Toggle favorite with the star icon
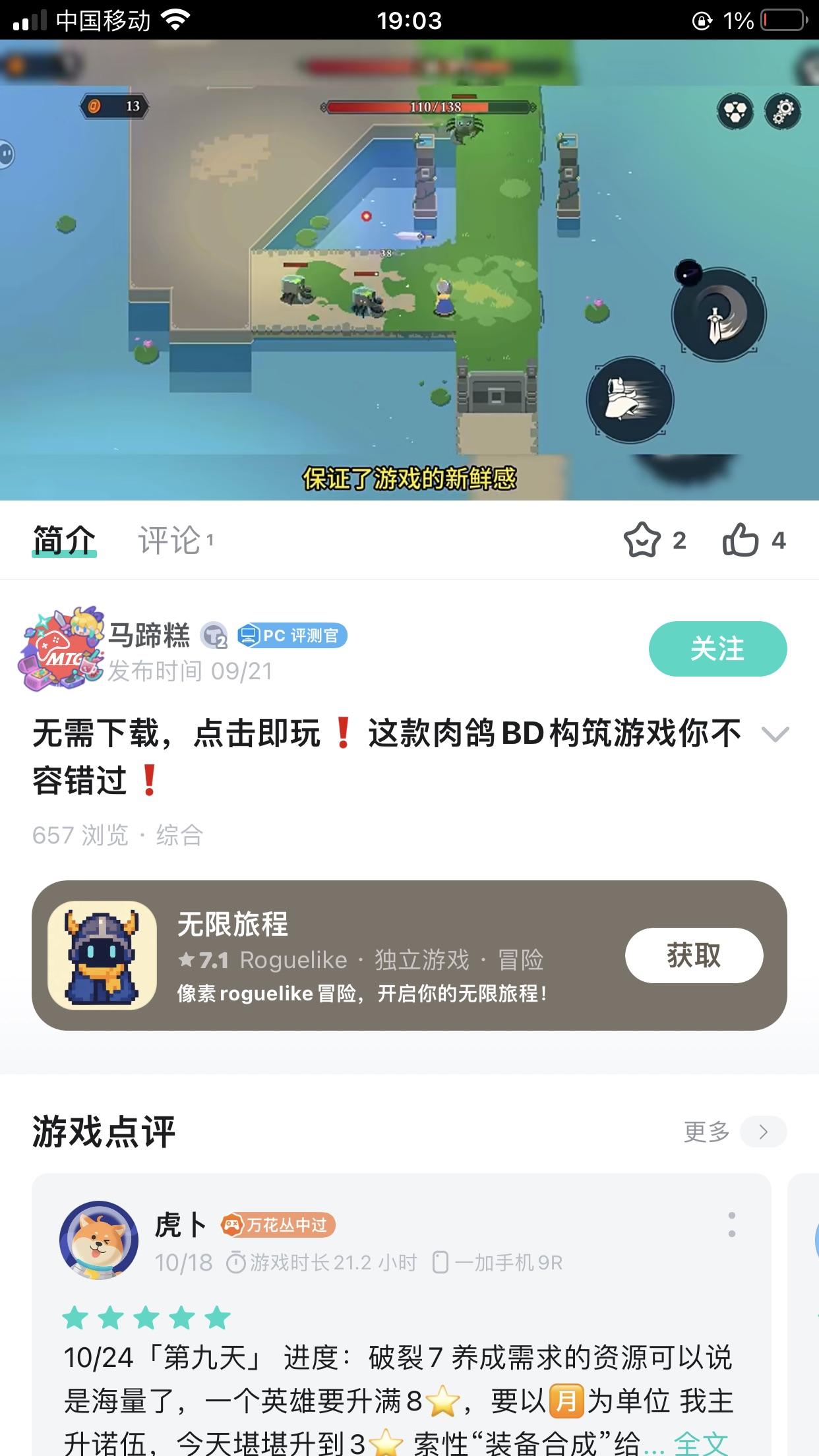The width and height of the screenshot is (819, 1456). (x=642, y=541)
